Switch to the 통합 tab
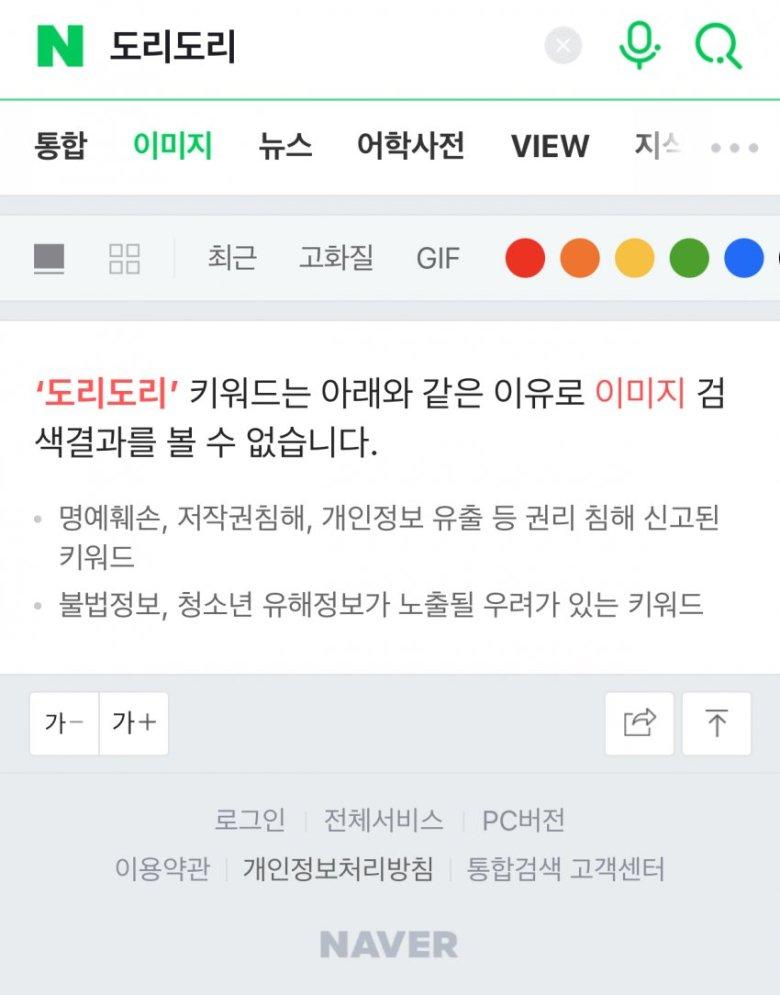The width and height of the screenshot is (780, 995). click(60, 146)
